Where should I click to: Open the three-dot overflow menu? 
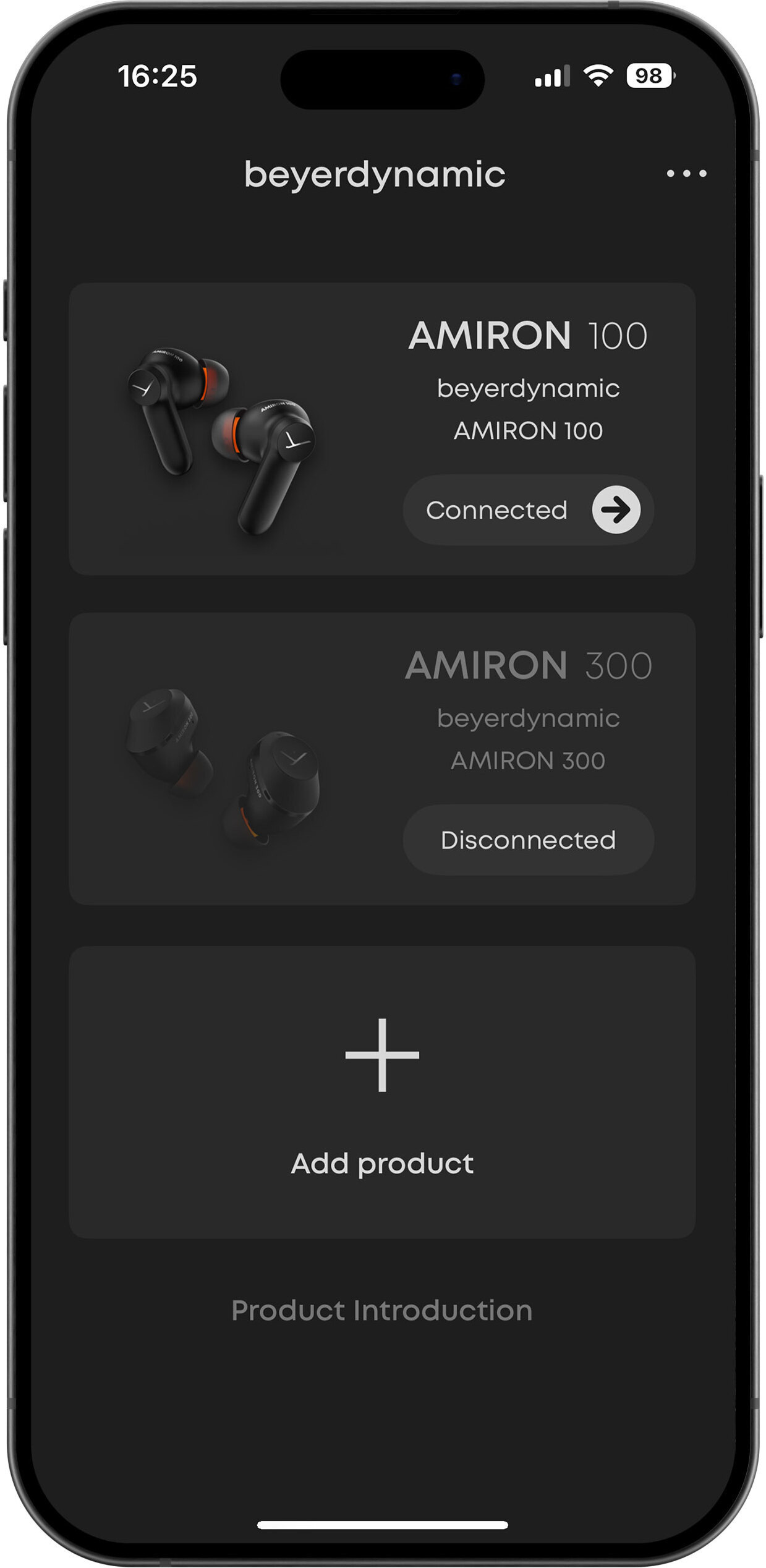686,174
